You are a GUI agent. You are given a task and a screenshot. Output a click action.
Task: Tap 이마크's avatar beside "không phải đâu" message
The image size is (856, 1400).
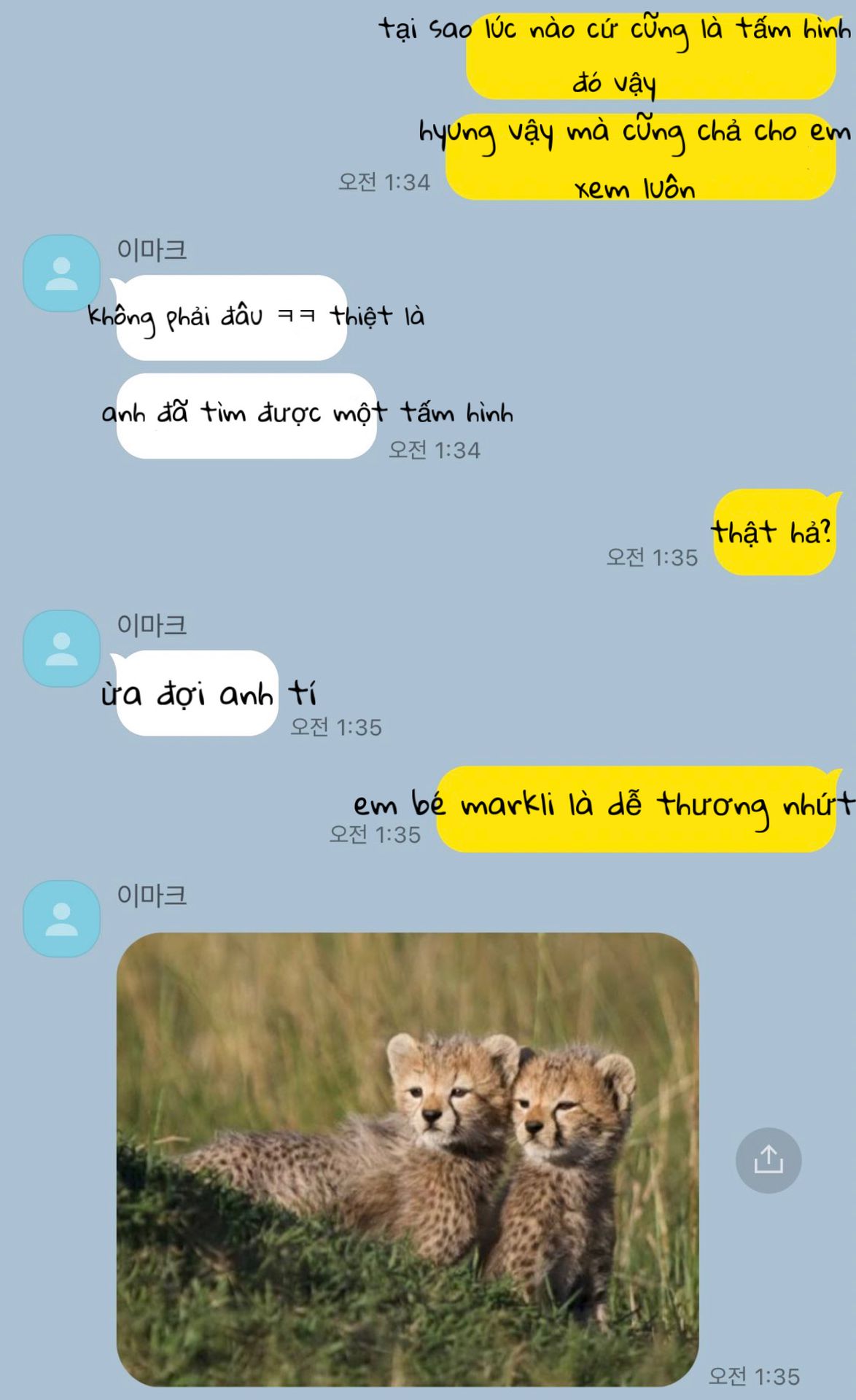click(x=61, y=273)
